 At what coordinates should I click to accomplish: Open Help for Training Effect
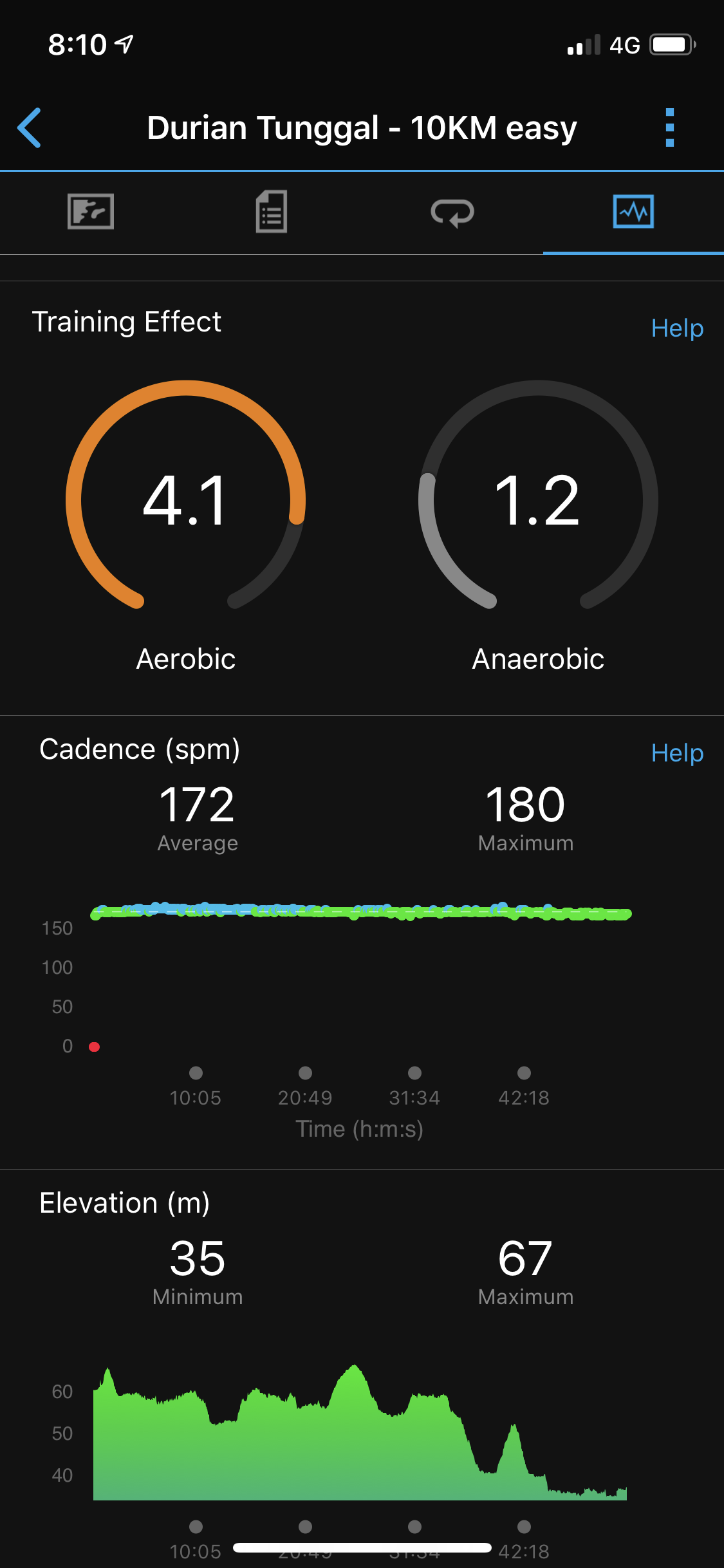(x=676, y=328)
